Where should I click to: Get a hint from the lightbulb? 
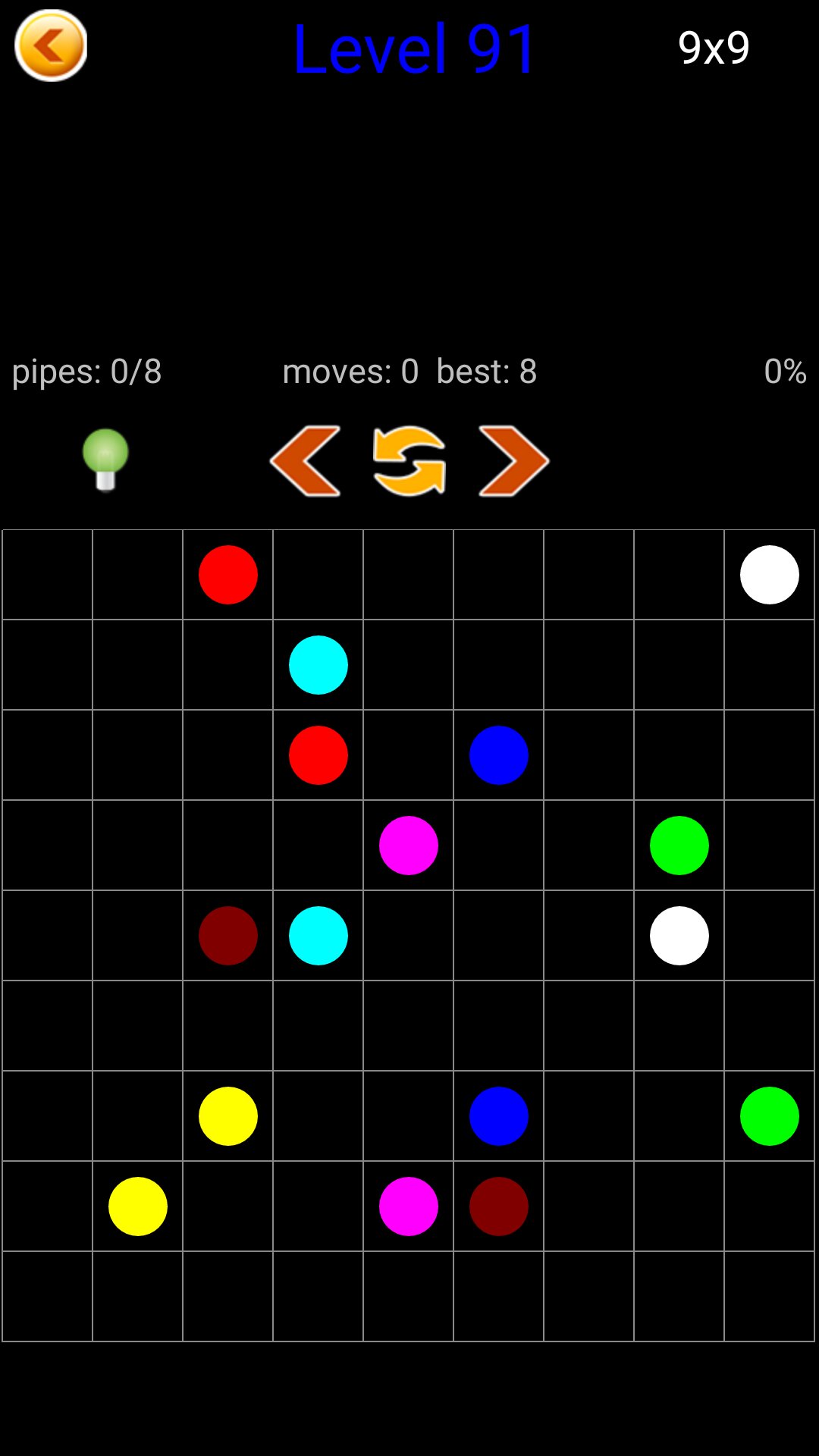pyautogui.click(x=105, y=460)
